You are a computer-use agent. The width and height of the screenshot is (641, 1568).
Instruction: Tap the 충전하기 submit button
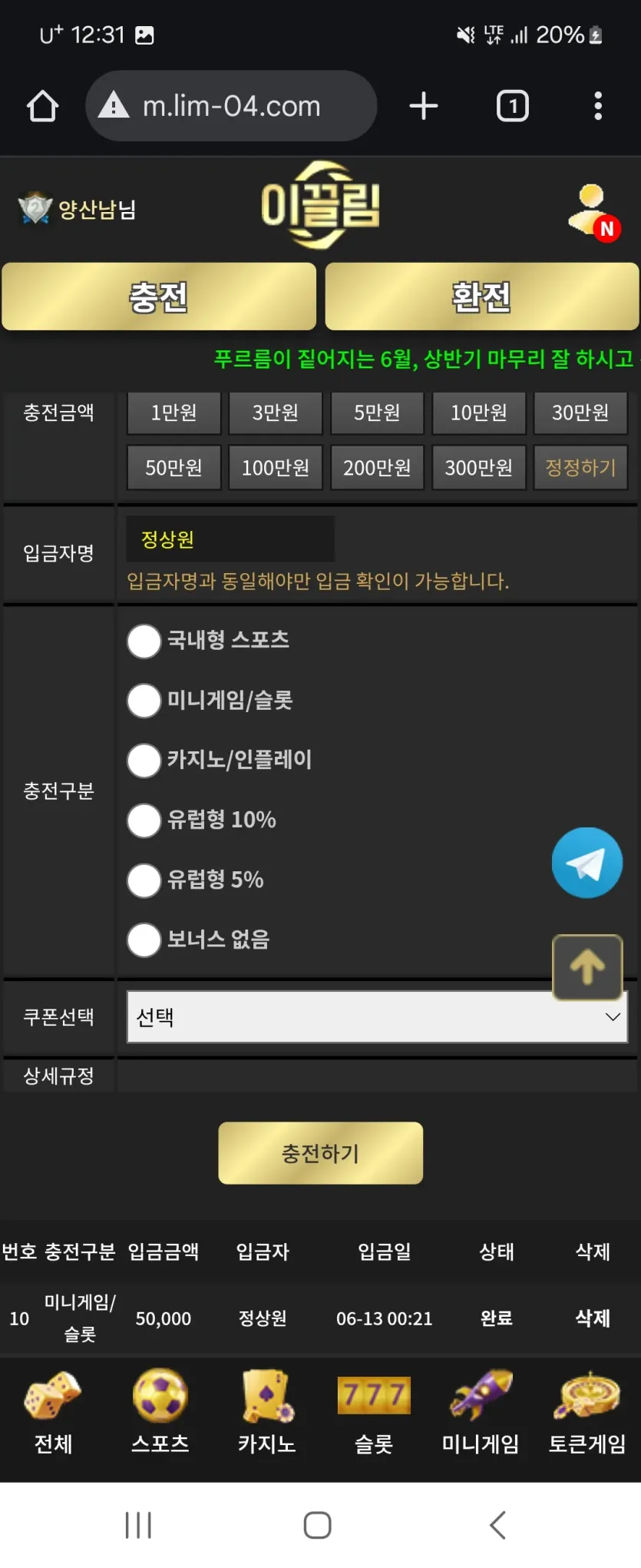[x=320, y=1153]
